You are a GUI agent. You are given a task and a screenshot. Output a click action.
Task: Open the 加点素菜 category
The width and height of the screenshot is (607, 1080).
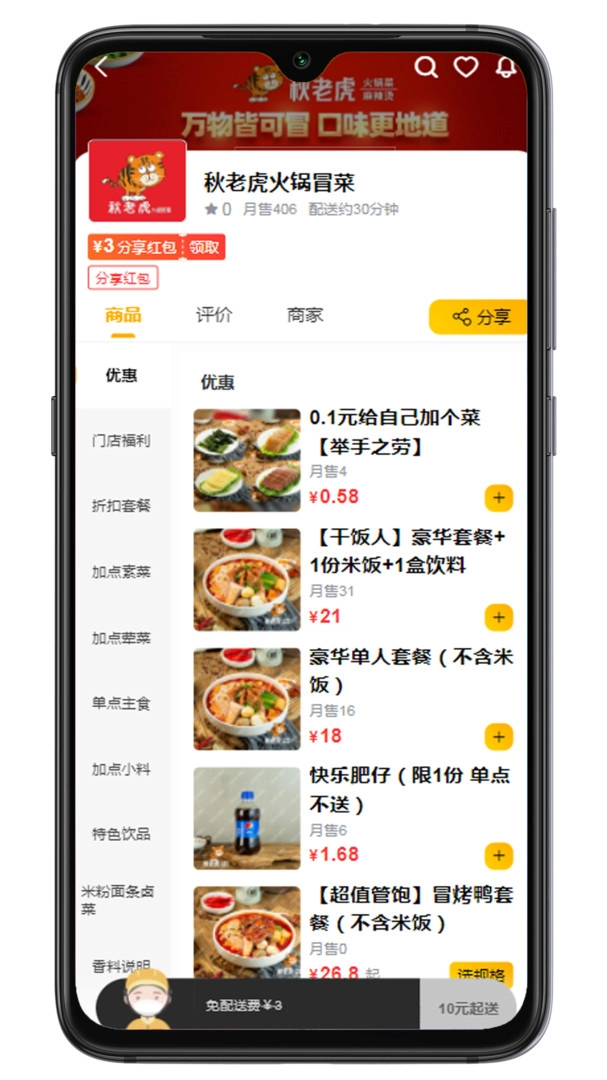point(121,572)
